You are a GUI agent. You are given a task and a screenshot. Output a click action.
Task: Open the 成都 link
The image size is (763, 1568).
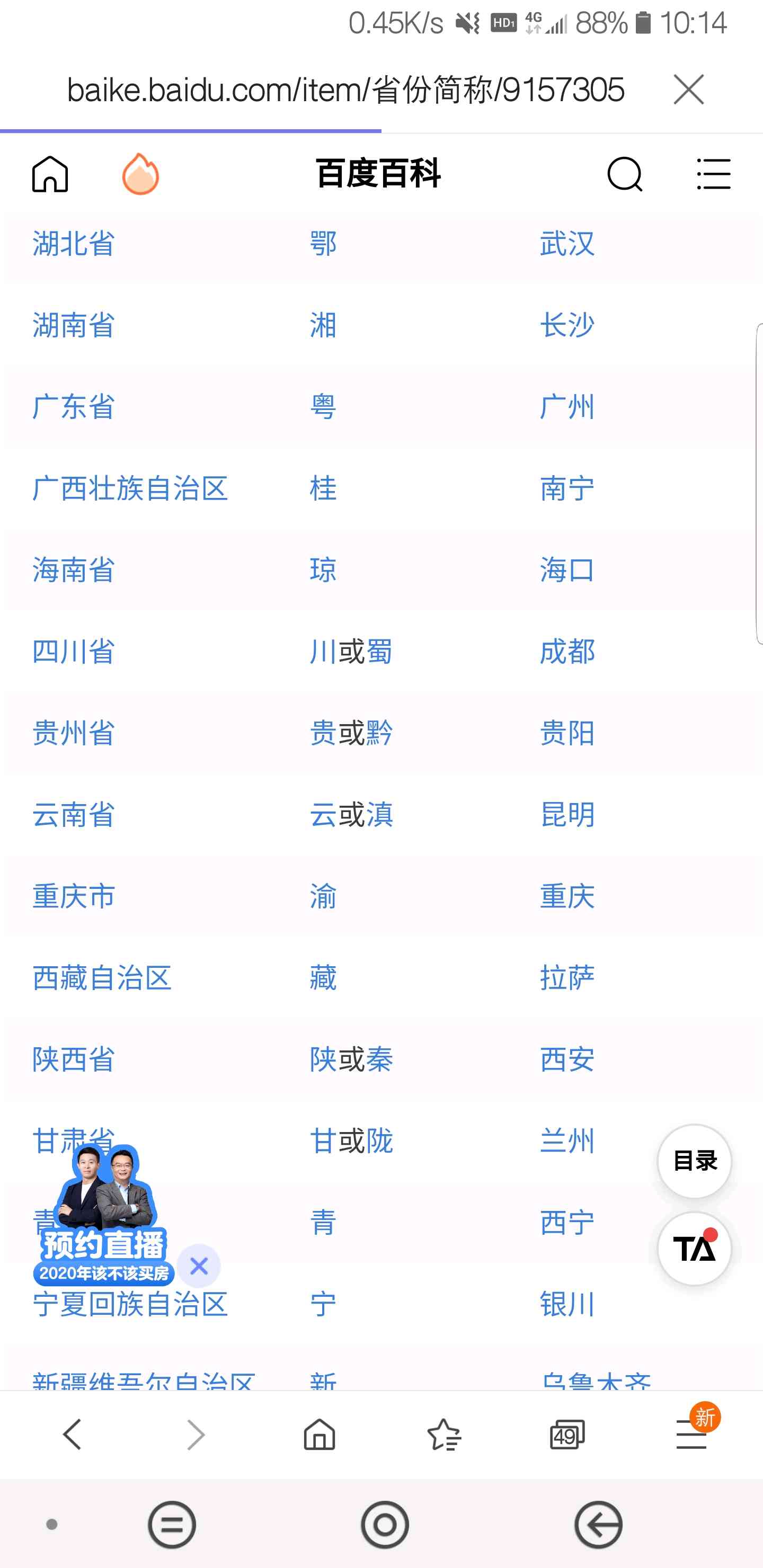point(567,652)
